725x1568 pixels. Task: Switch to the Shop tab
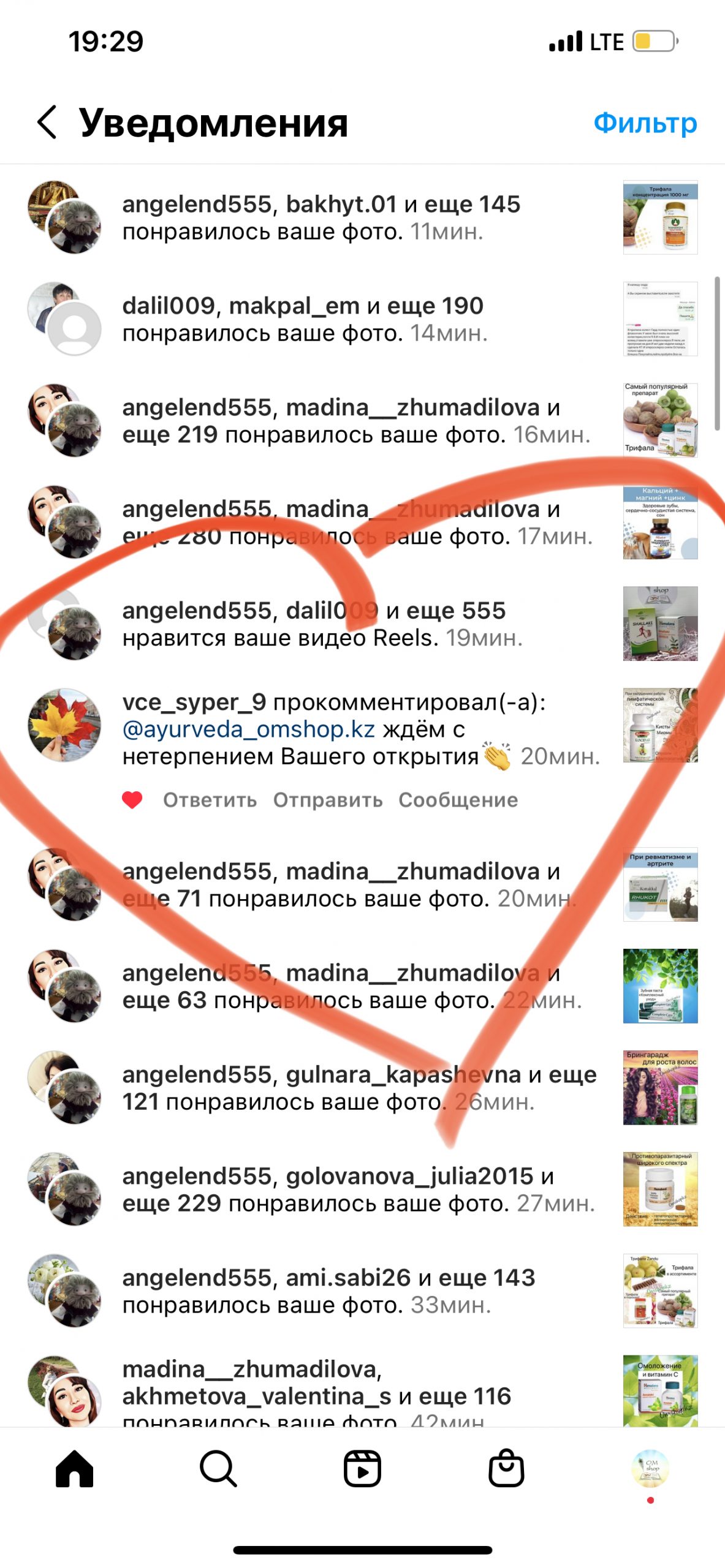point(506,1469)
